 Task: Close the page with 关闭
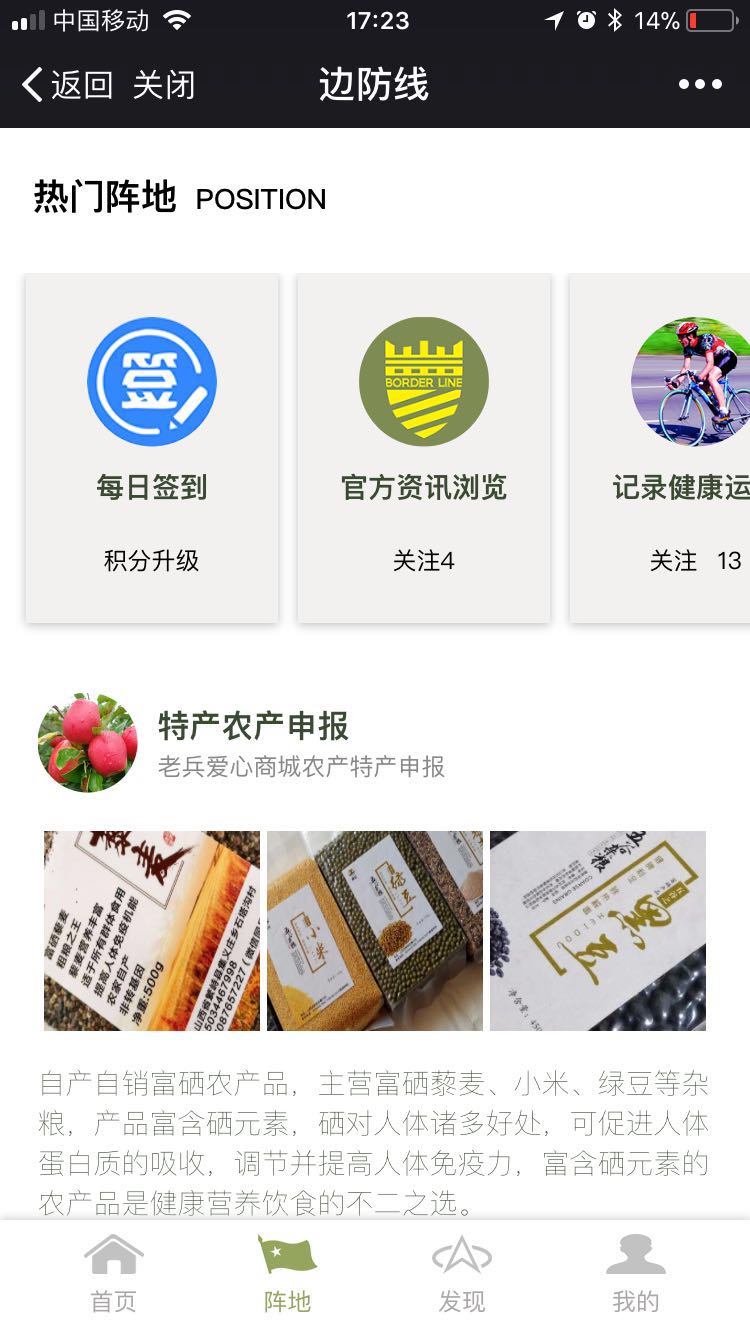[163, 85]
